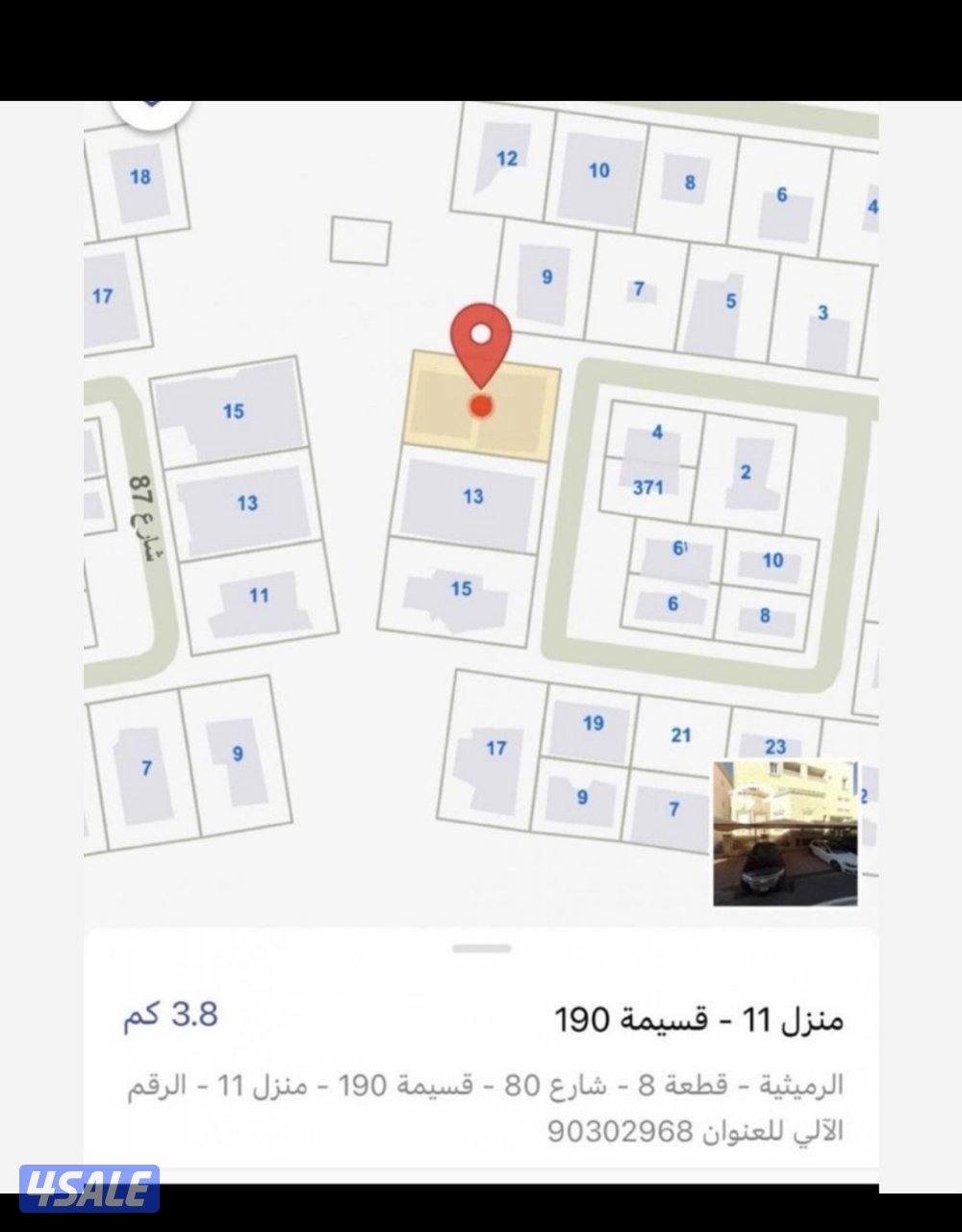Screen dimensions: 962x1232
Task: Click plot 4 above parcel 371
Action: click(x=658, y=431)
